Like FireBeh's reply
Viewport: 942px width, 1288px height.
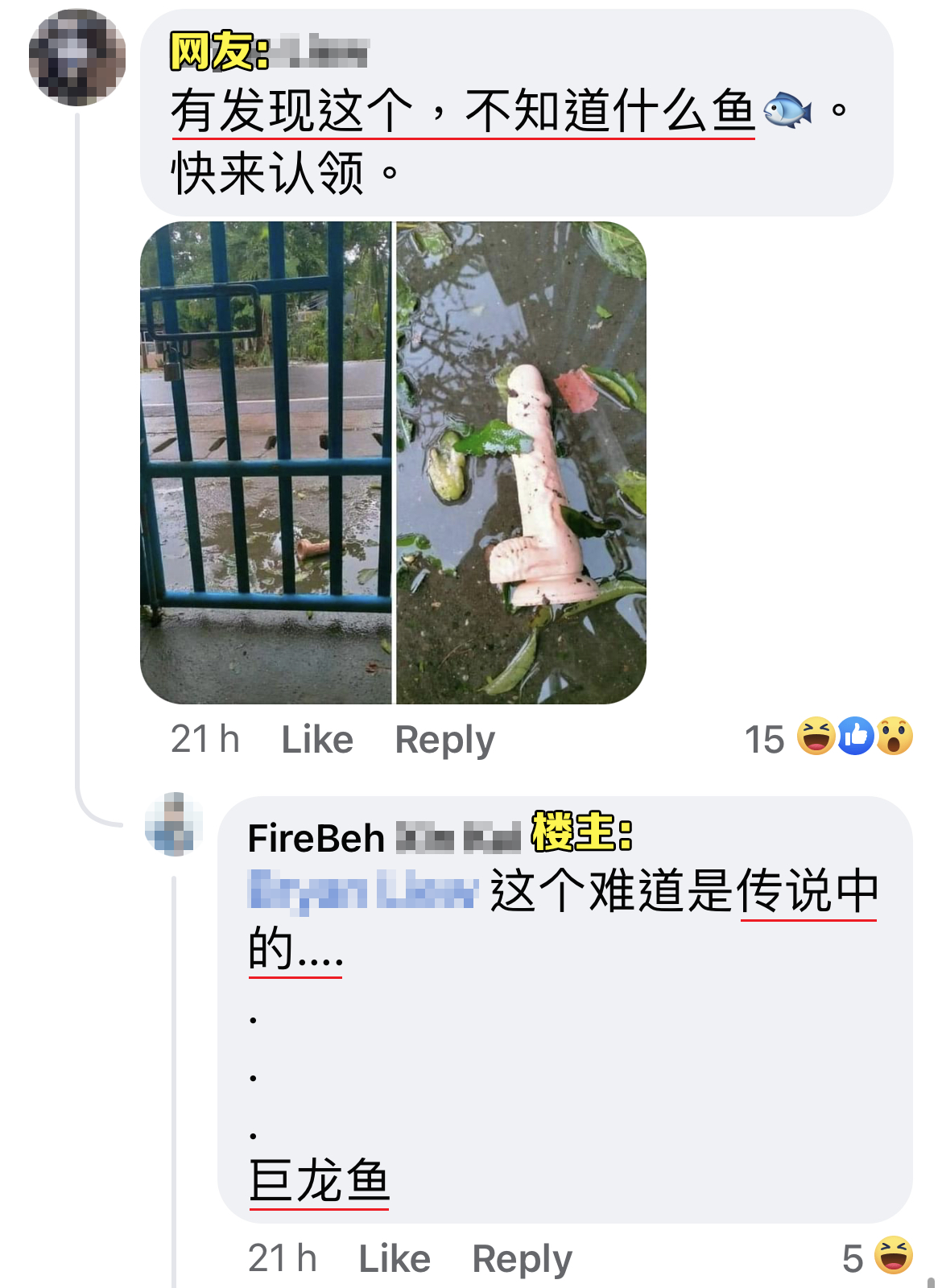point(395,1258)
